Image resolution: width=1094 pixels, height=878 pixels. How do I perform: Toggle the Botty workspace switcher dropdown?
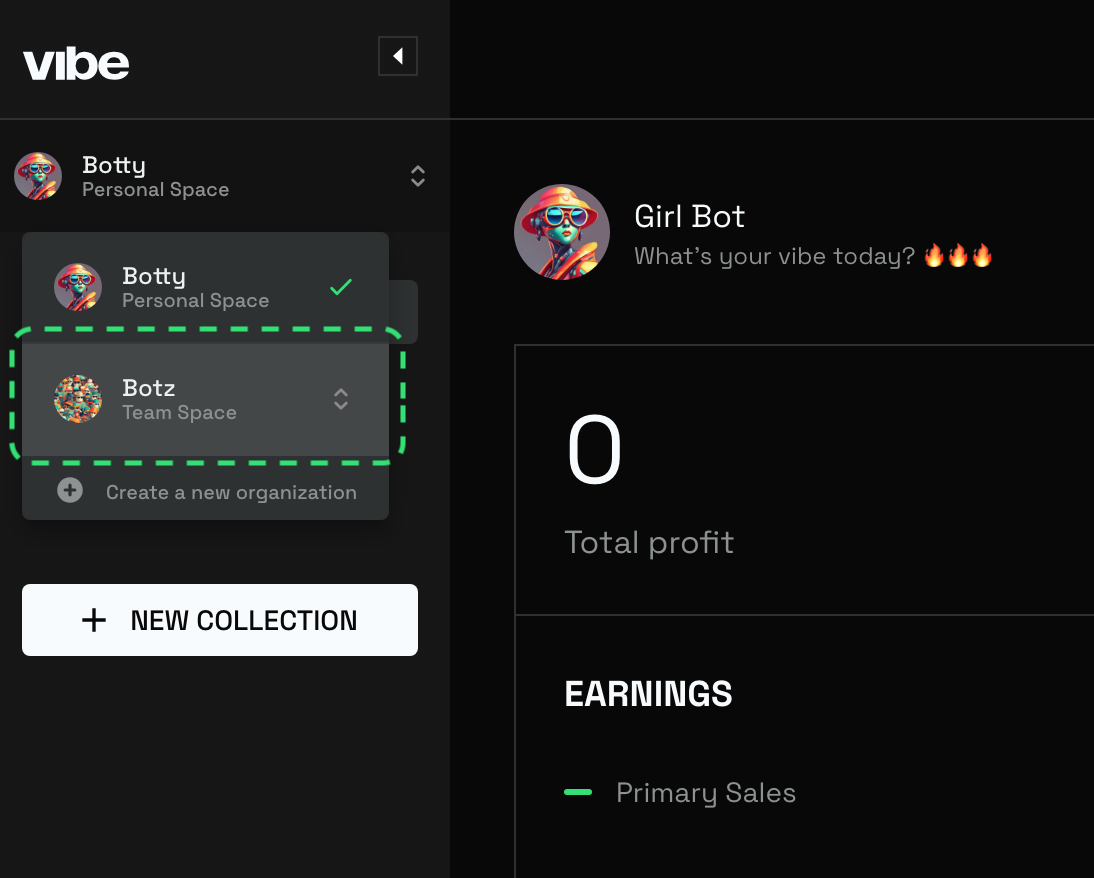click(418, 177)
